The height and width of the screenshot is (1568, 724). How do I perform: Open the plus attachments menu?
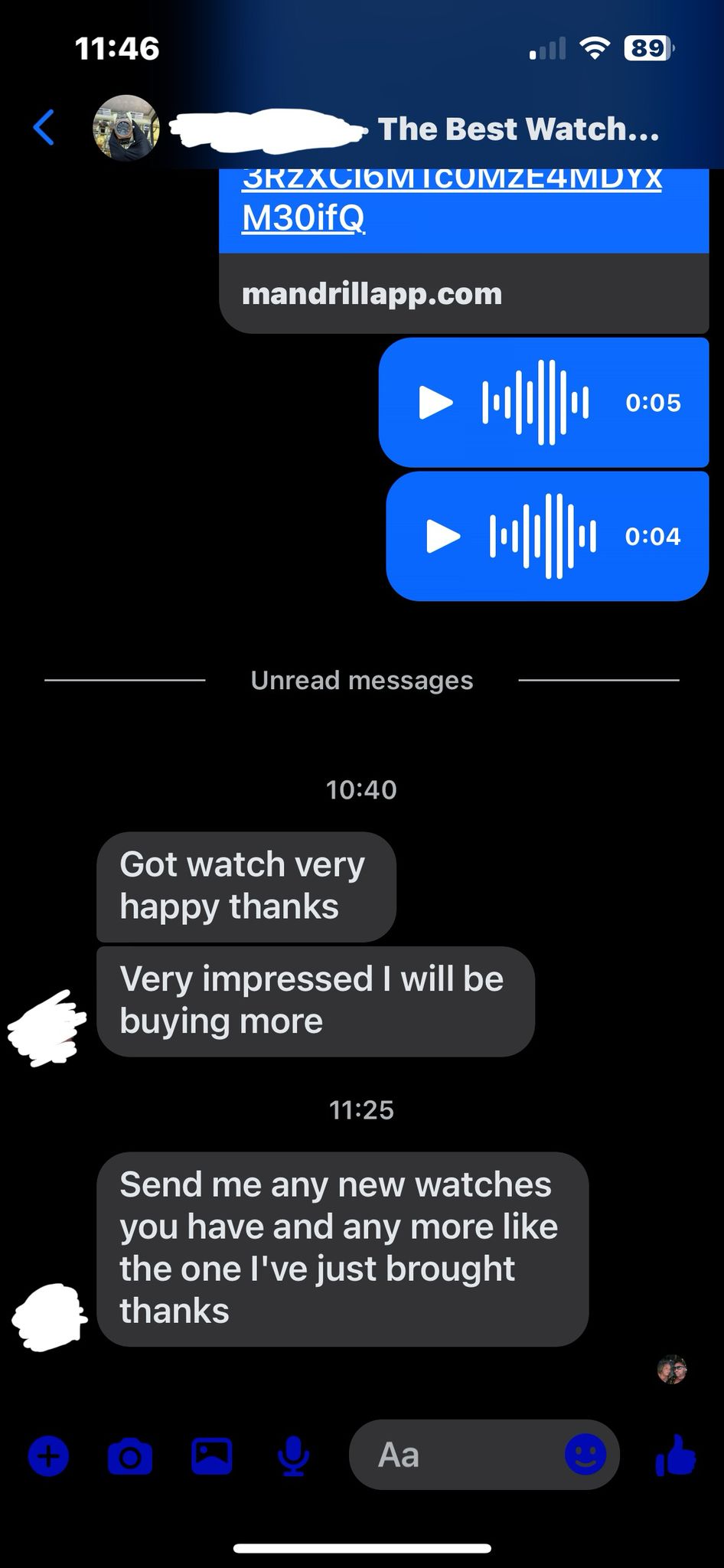point(48,1455)
